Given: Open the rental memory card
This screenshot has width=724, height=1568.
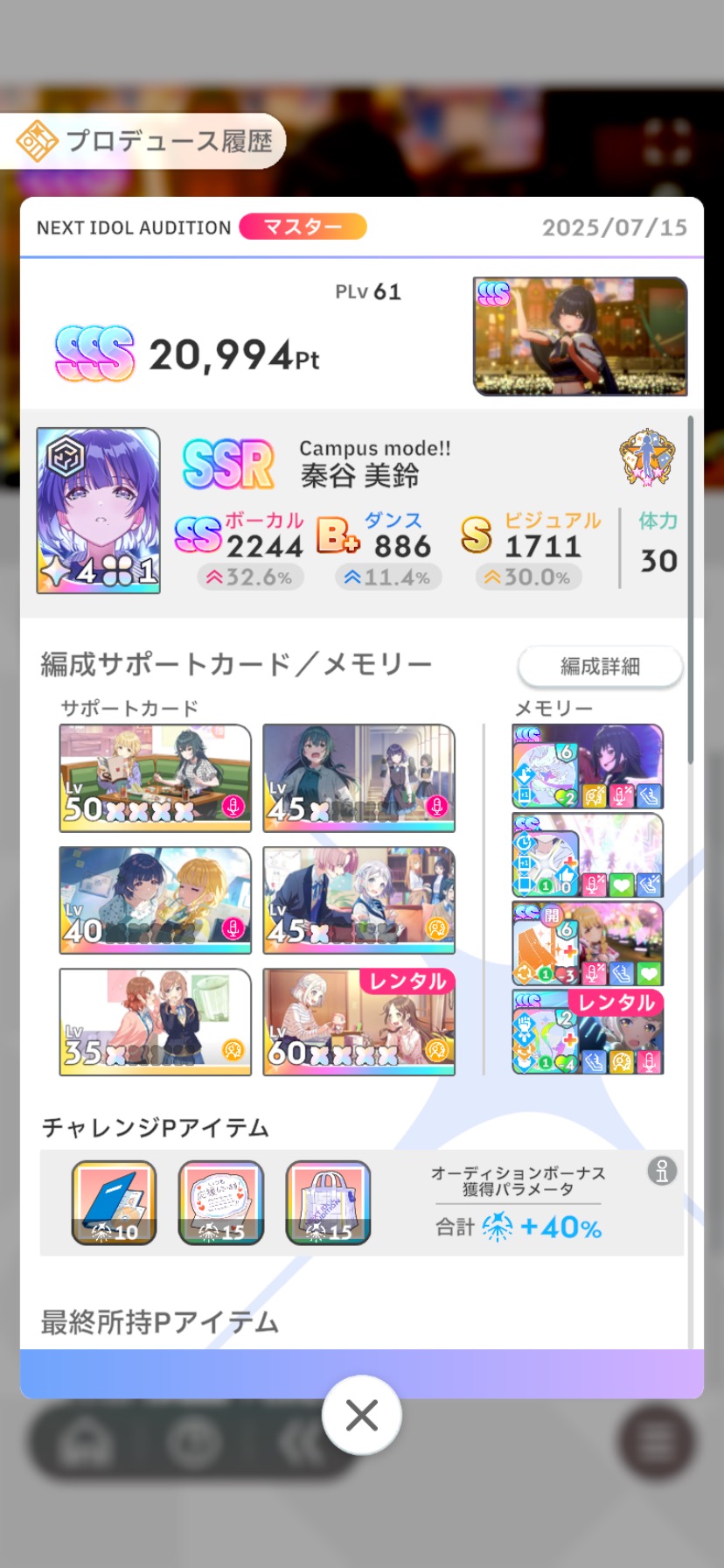Looking at the screenshot, I should [x=588, y=1032].
